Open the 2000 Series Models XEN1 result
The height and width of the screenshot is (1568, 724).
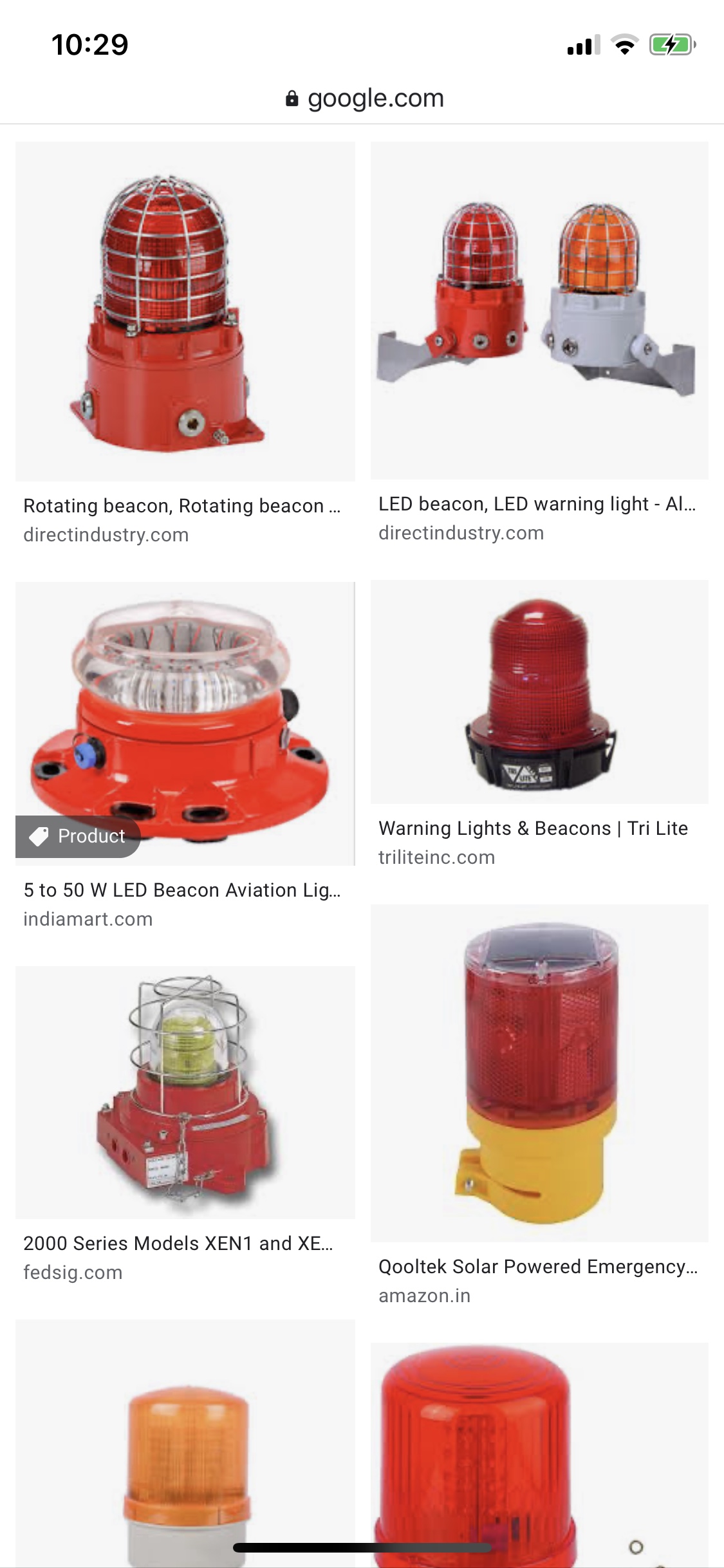185,1092
